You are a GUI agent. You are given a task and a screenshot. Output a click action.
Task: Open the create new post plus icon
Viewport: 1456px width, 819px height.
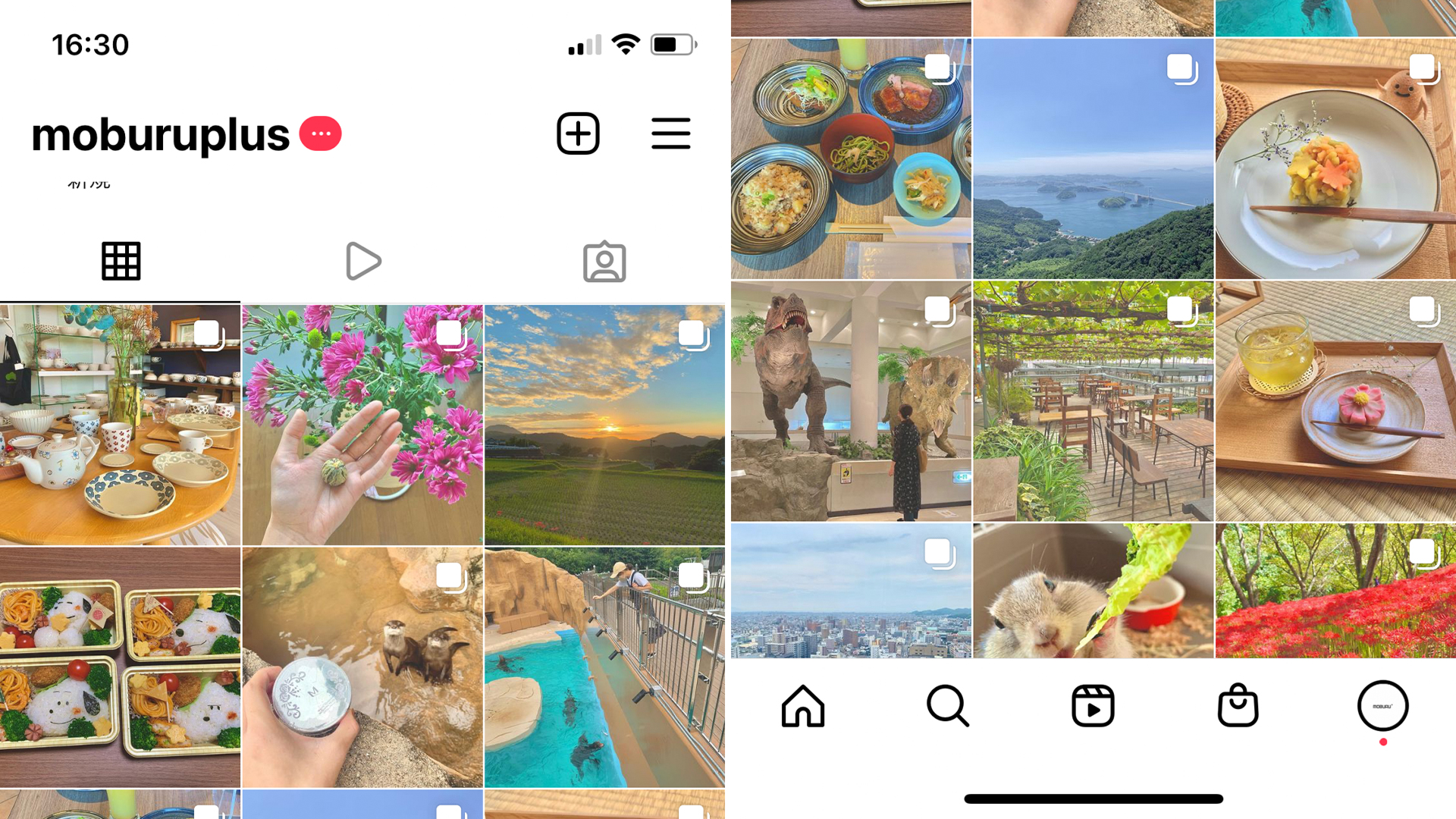[578, 133]
